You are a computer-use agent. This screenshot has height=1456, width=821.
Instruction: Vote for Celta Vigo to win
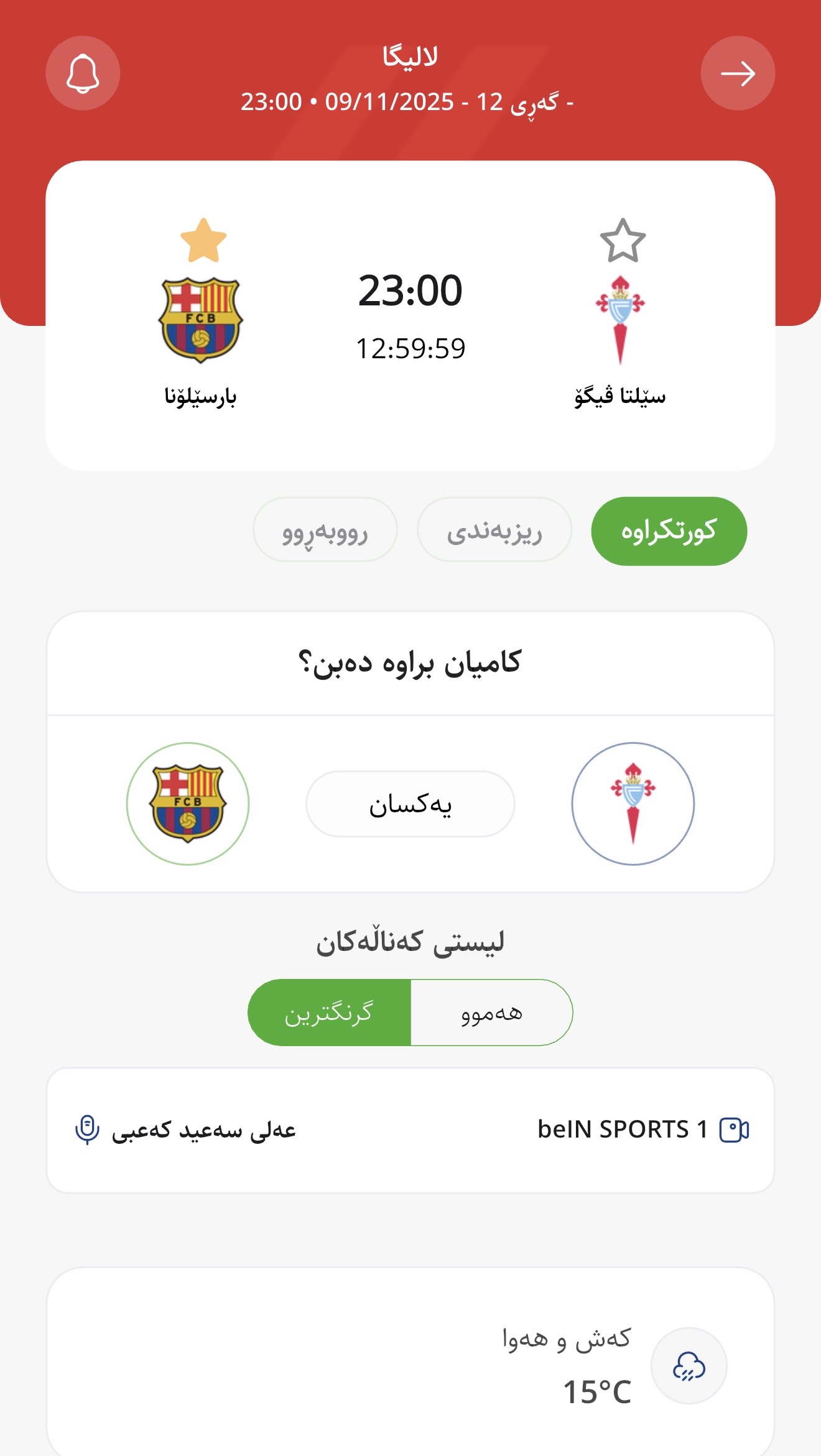click(633, 804)
